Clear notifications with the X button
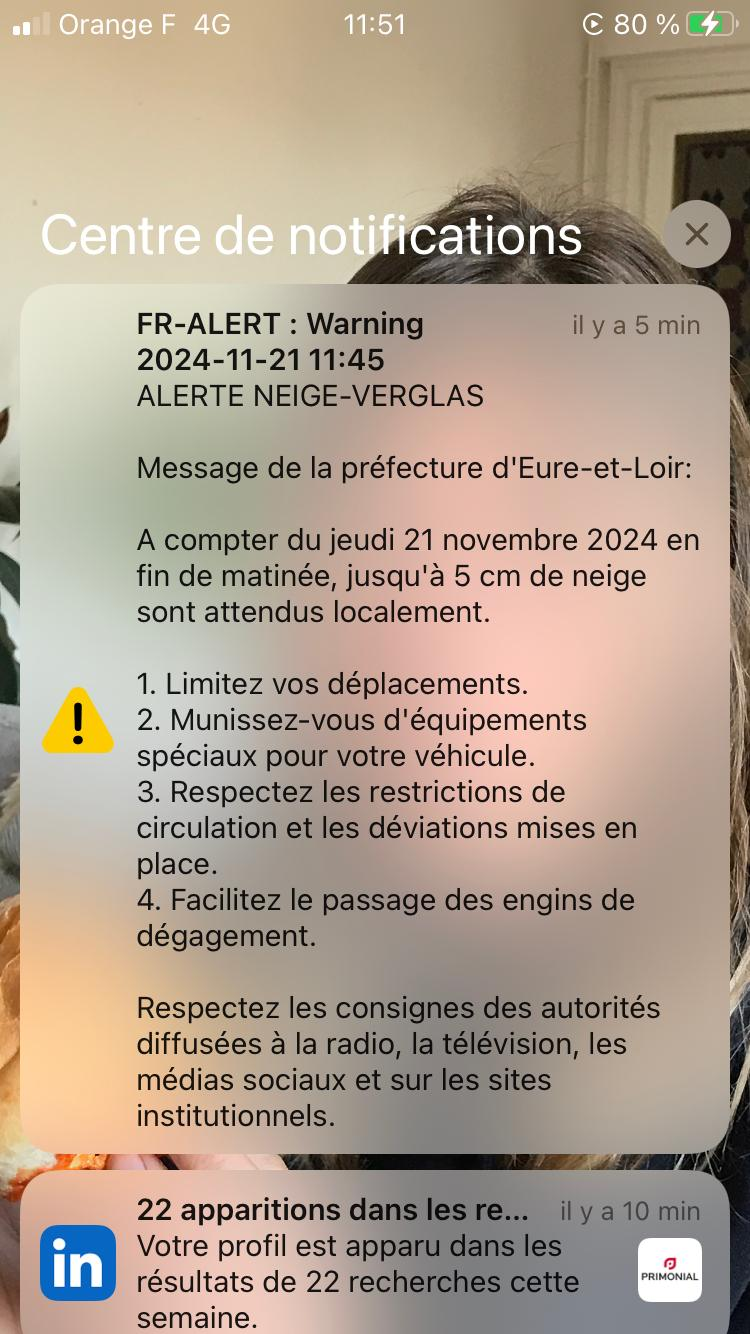The height and width of the screenshot is (1334, 750). 697,235
